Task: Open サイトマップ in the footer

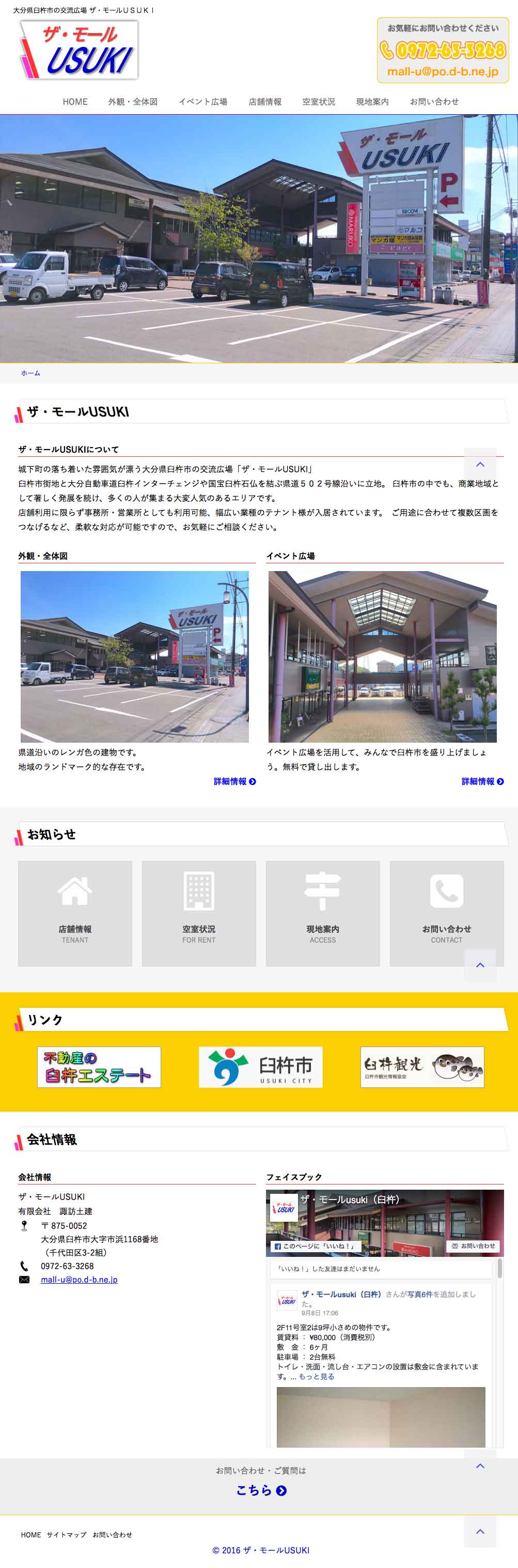Action: coord(66,1534)
